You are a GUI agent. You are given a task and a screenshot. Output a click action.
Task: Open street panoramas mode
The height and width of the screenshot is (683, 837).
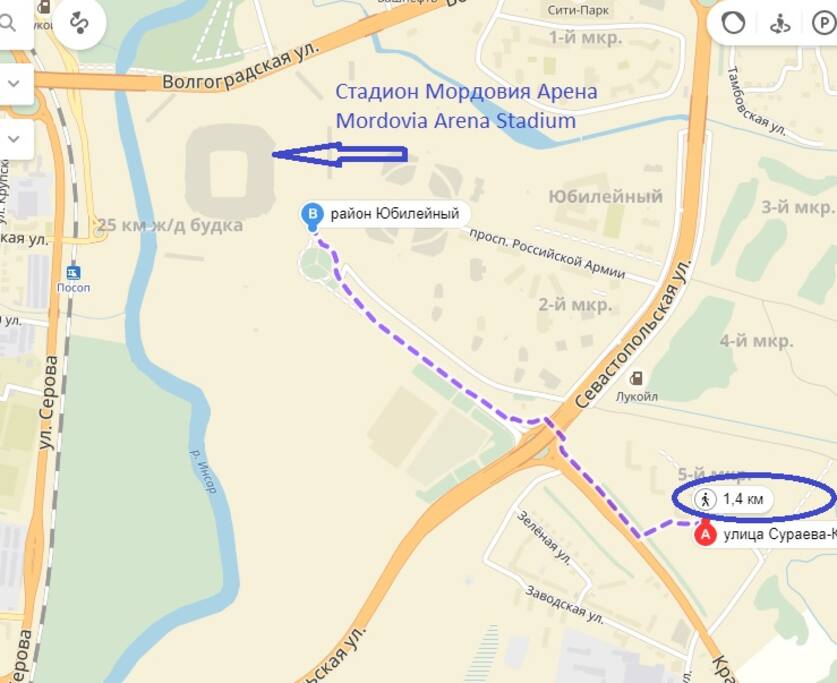776,23
